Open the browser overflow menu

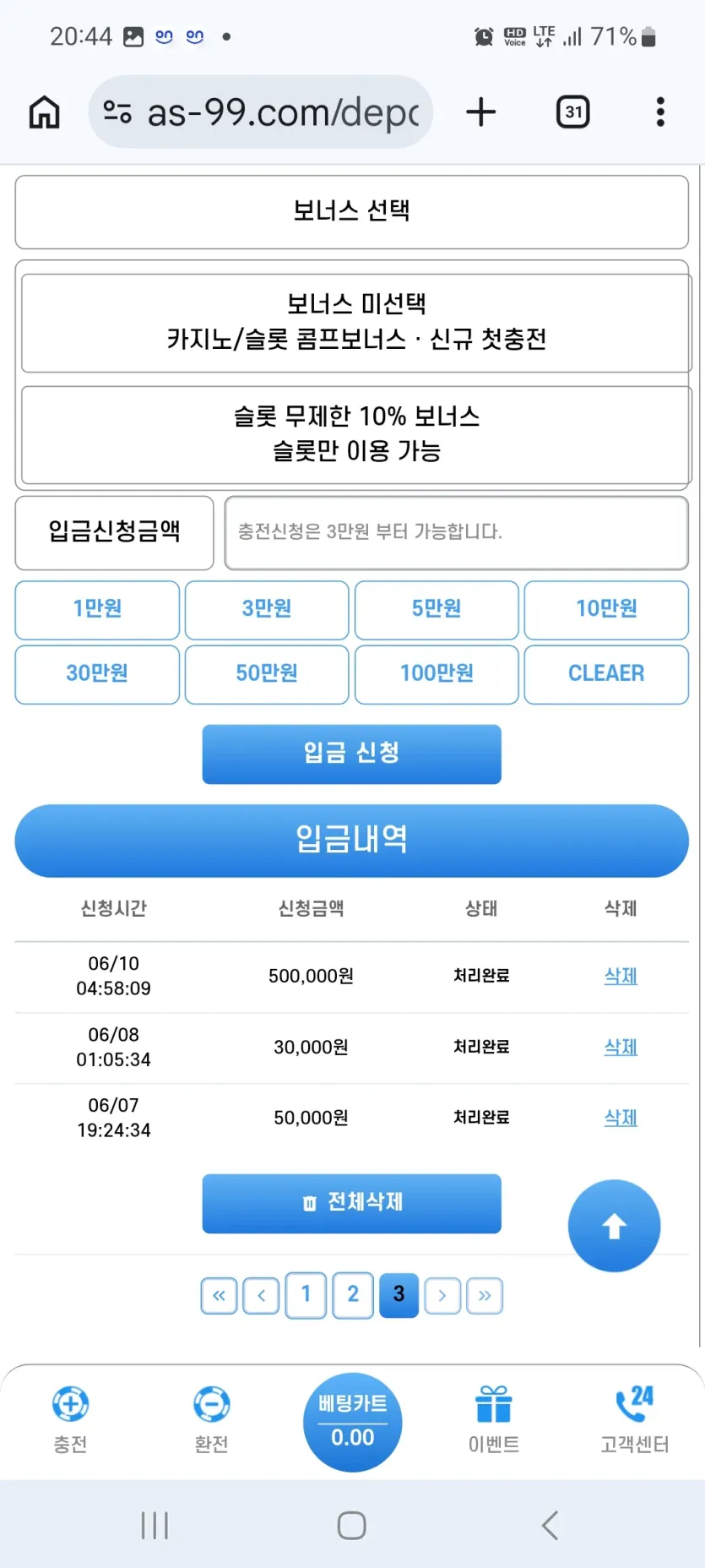point(660,112)
